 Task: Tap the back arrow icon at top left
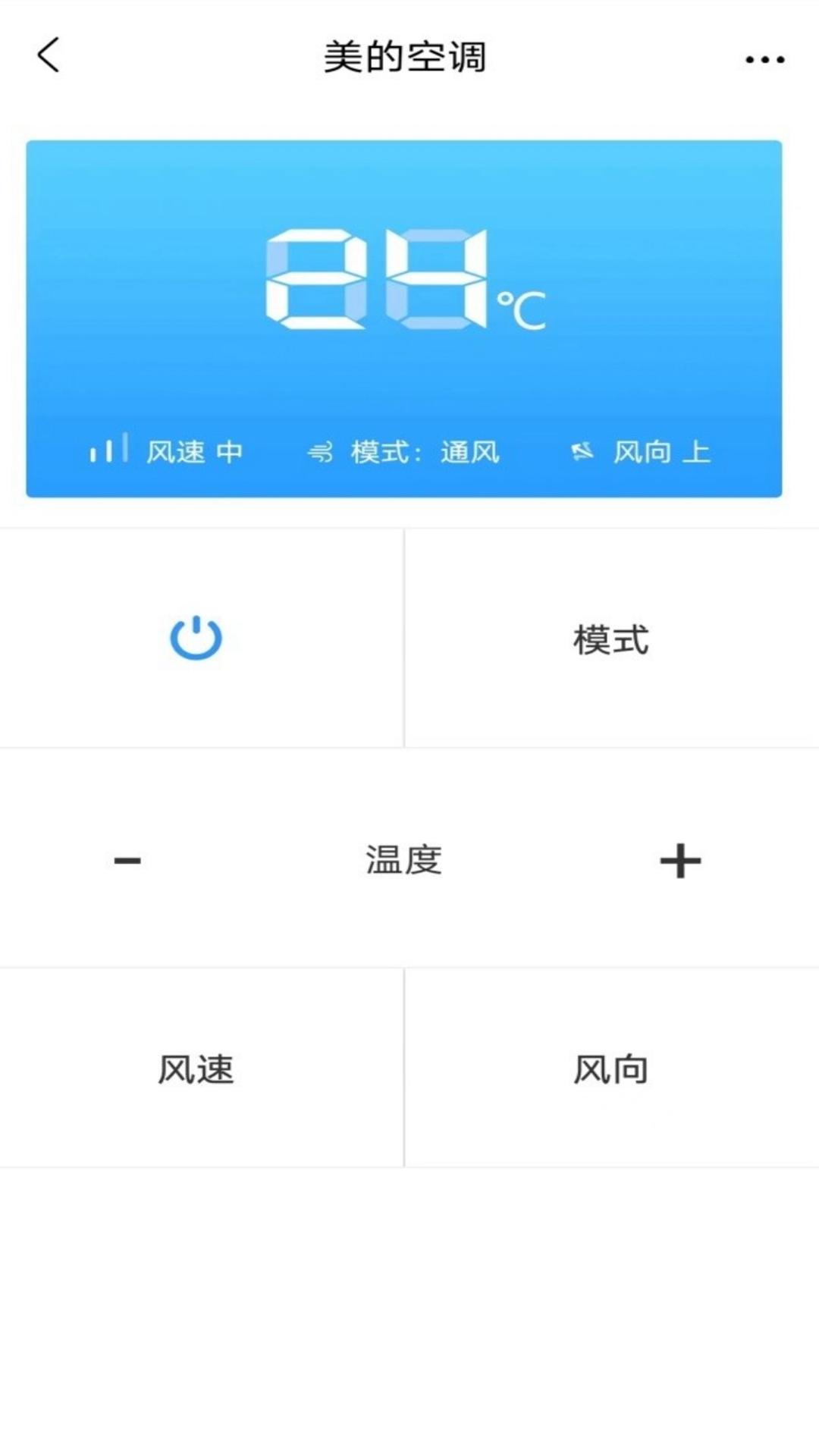(48, 57)
